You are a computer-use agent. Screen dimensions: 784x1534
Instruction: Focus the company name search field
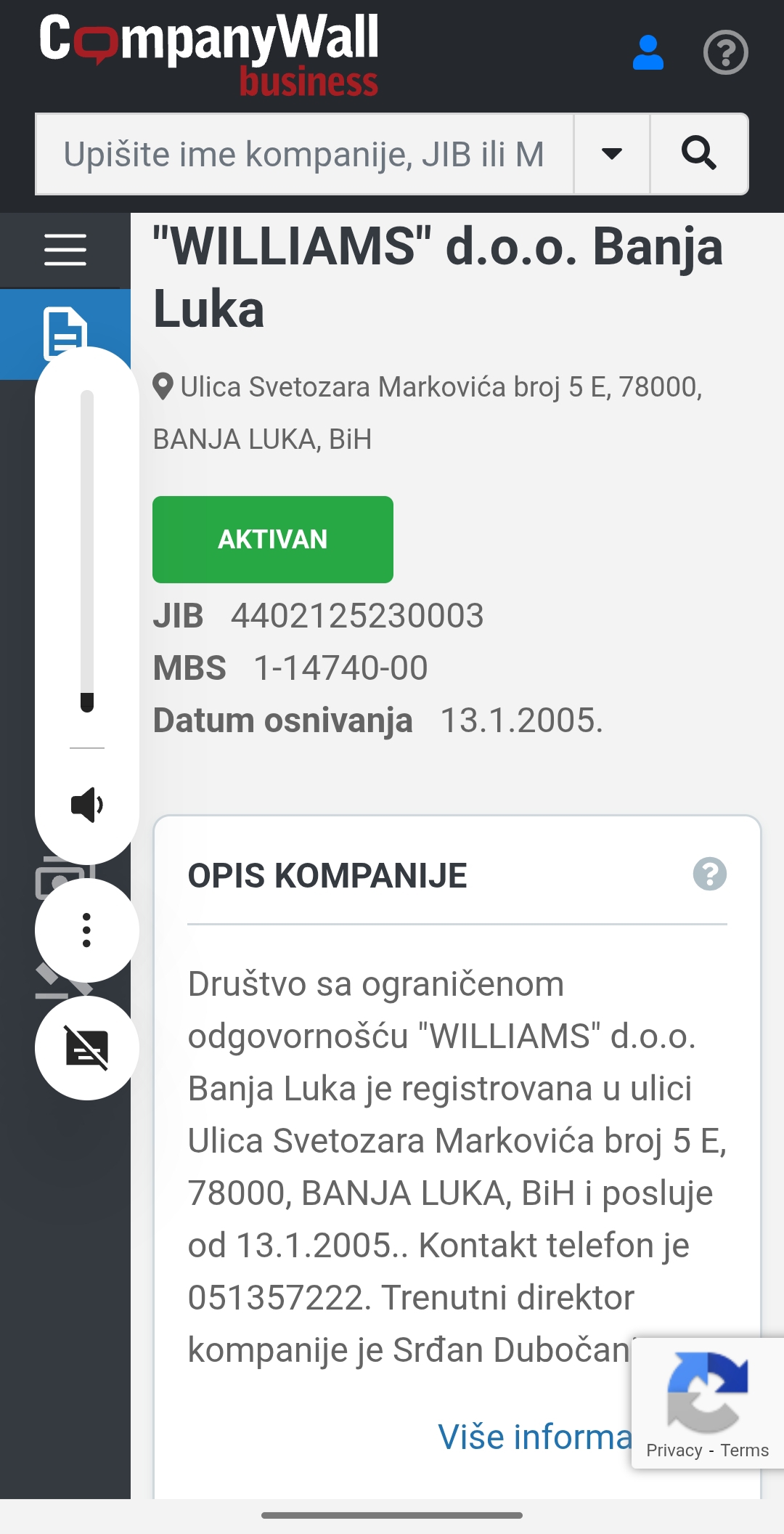(x=305, y=154)
